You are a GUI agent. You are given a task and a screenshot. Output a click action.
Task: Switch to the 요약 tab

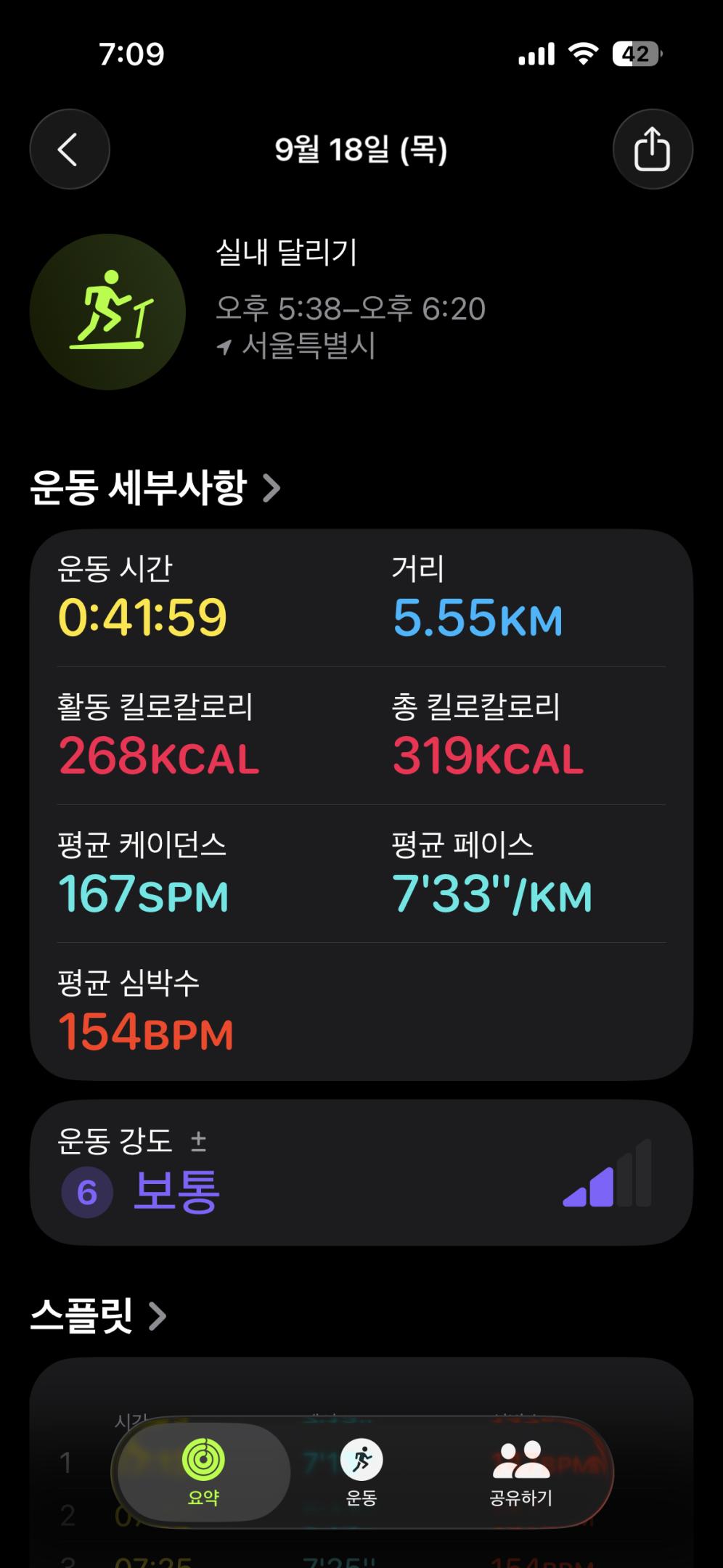[x=203, y=1472]
